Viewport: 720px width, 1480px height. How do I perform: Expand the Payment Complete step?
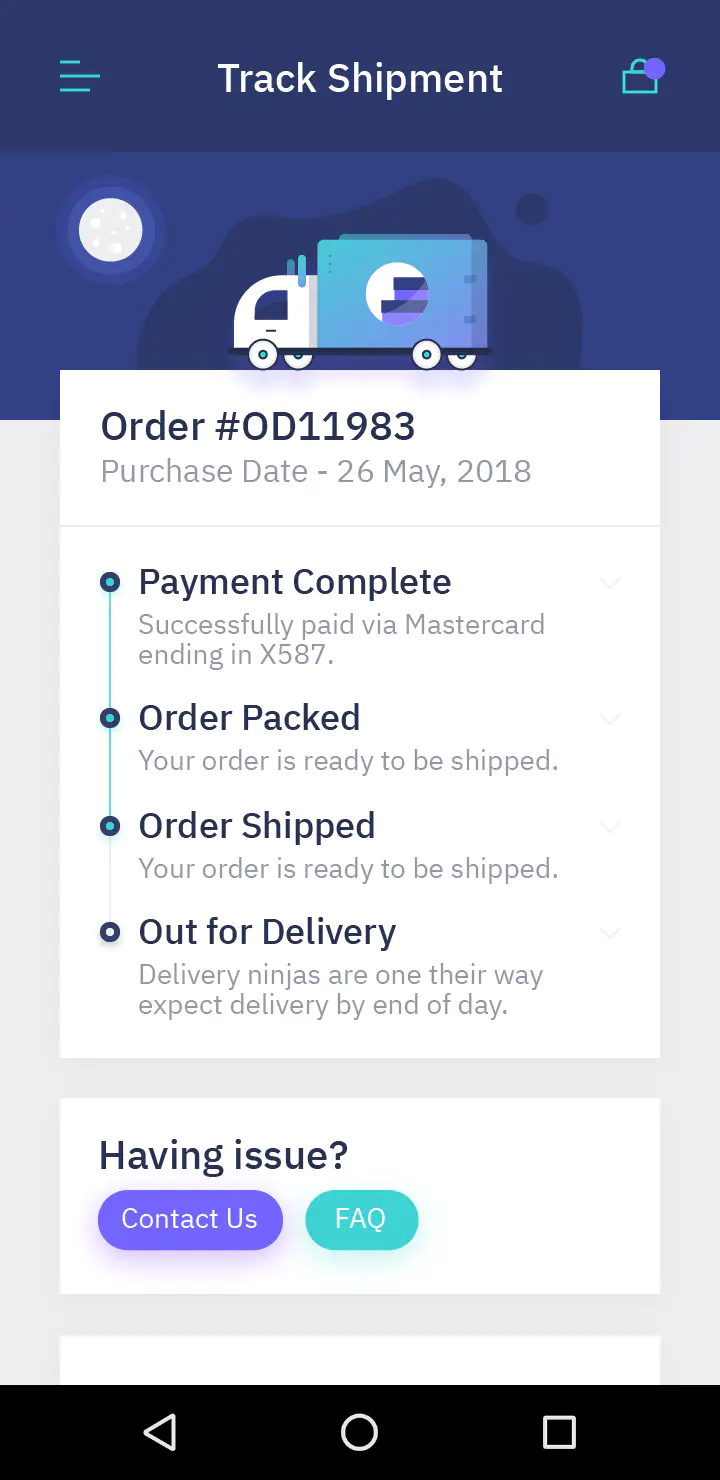tap(610, 583)
